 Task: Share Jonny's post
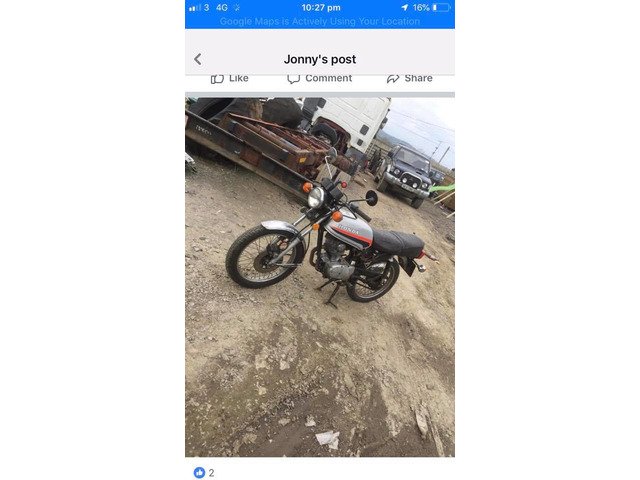click(409, 78)
